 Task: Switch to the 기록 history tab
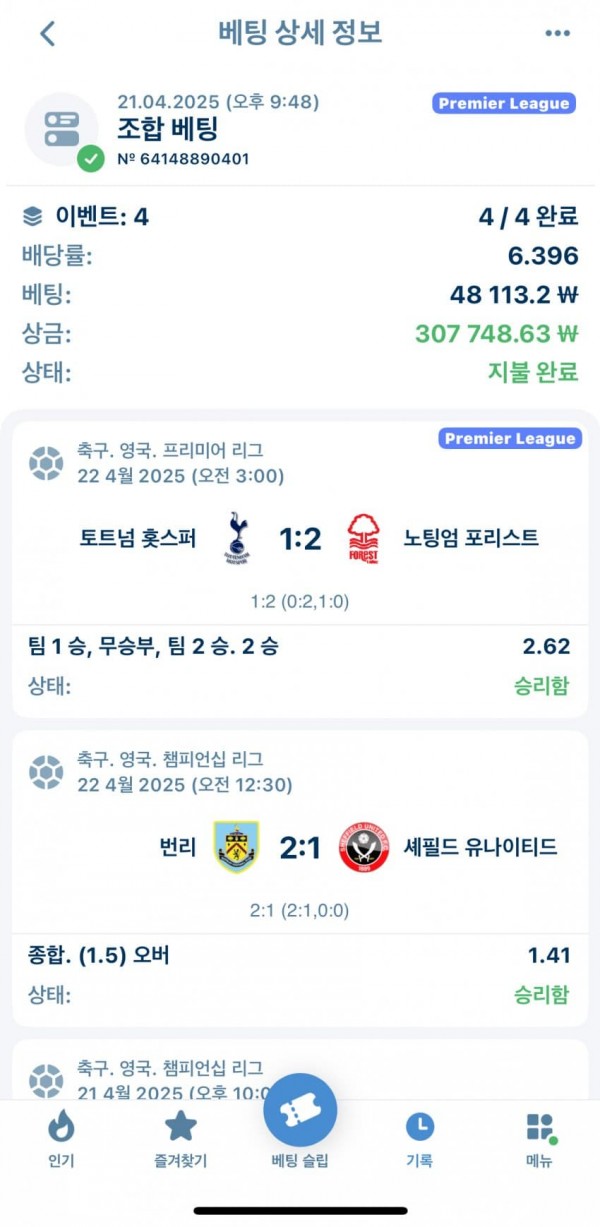tap(420, 1138)
